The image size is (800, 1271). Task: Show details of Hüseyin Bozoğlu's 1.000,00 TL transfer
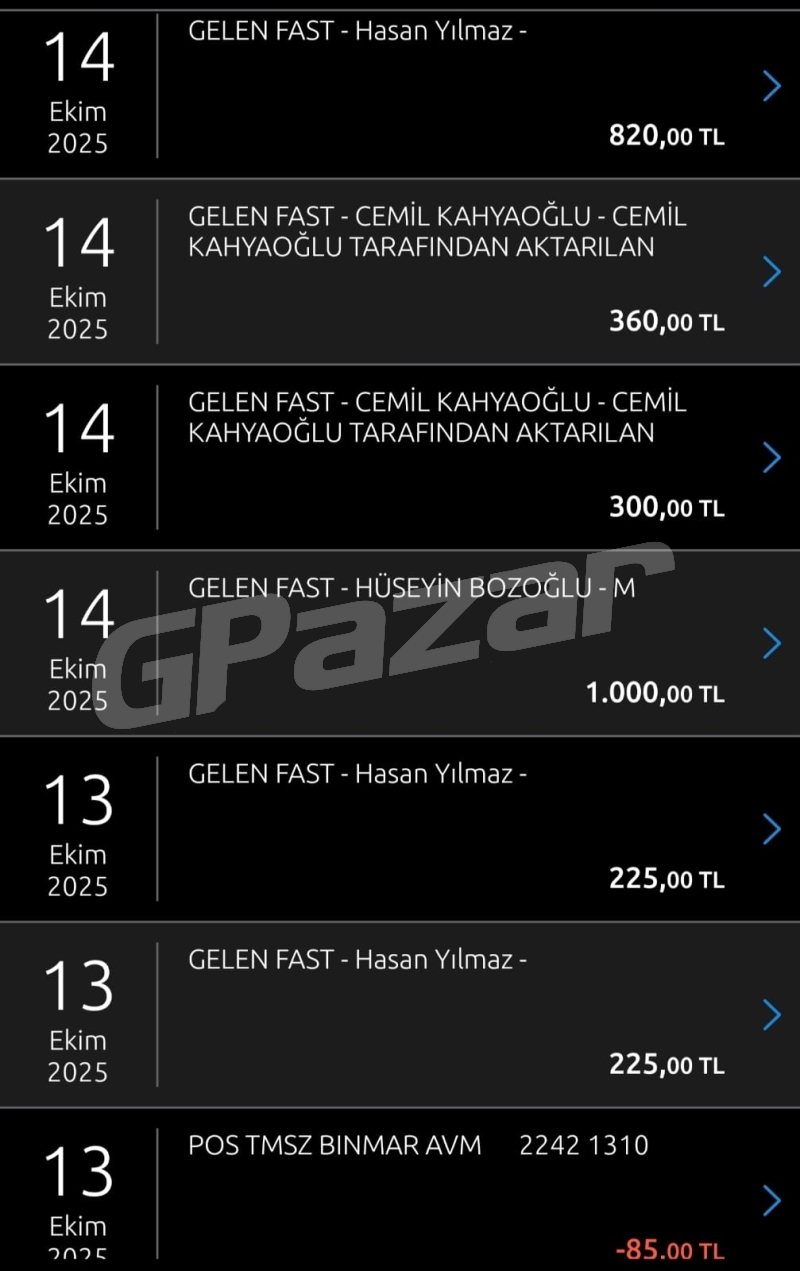click(771, 644)
